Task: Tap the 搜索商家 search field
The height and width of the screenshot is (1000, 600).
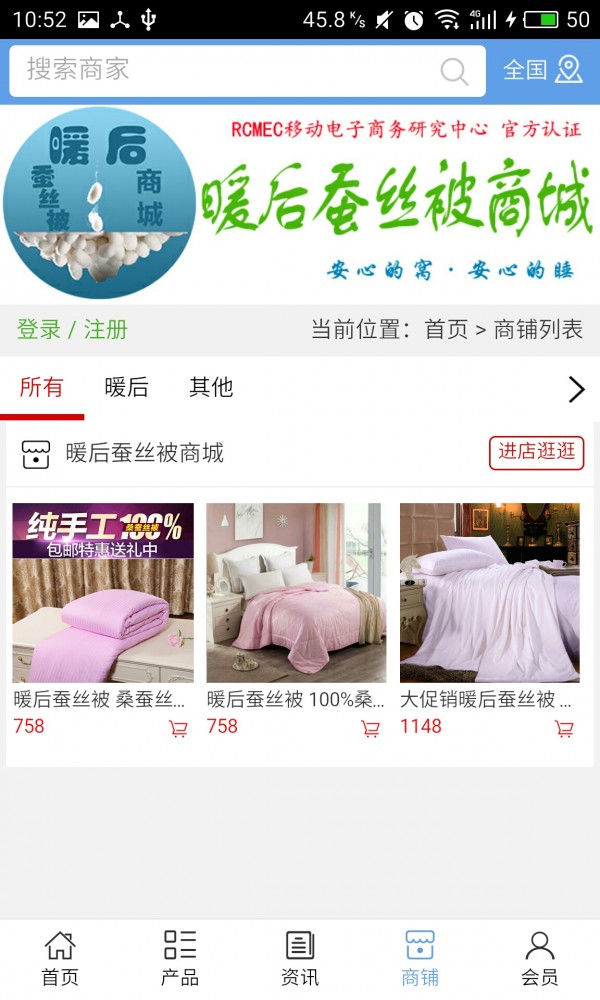Action: (x=230, y=70)
